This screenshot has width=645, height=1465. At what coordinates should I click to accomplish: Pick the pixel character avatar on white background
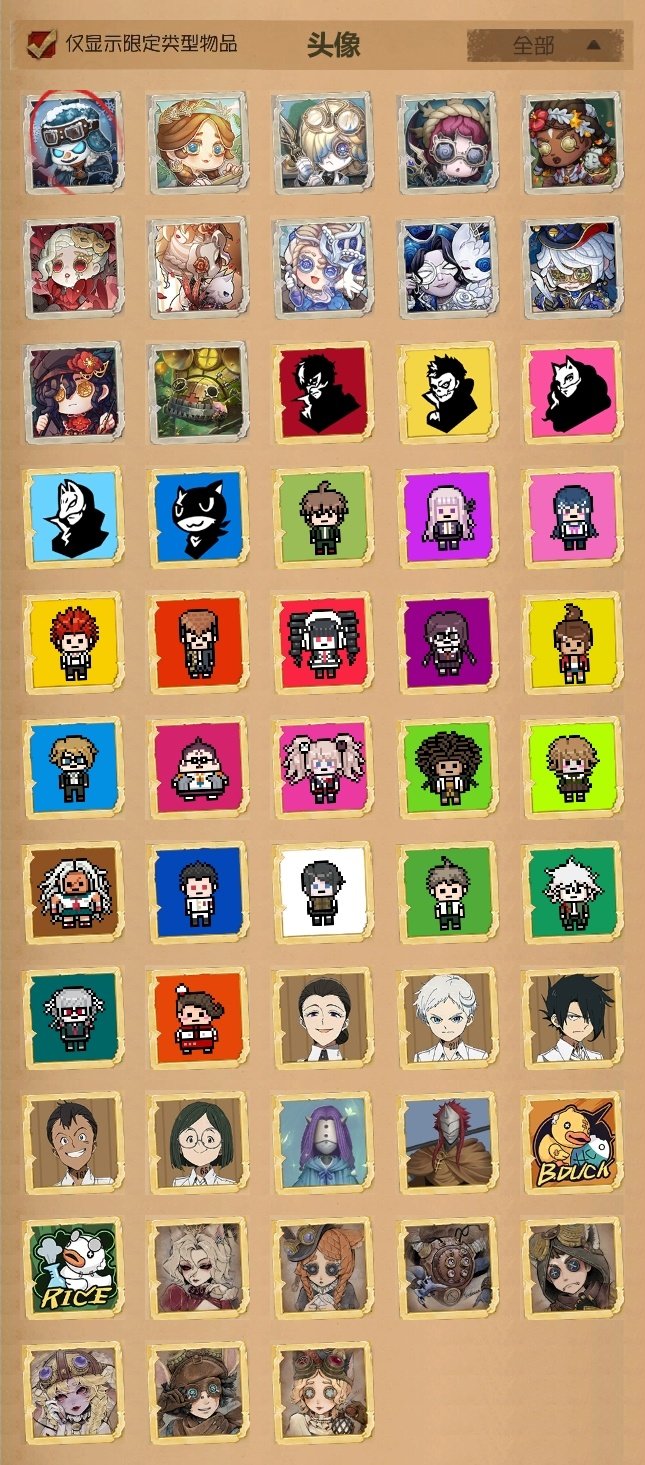(322, 891)
